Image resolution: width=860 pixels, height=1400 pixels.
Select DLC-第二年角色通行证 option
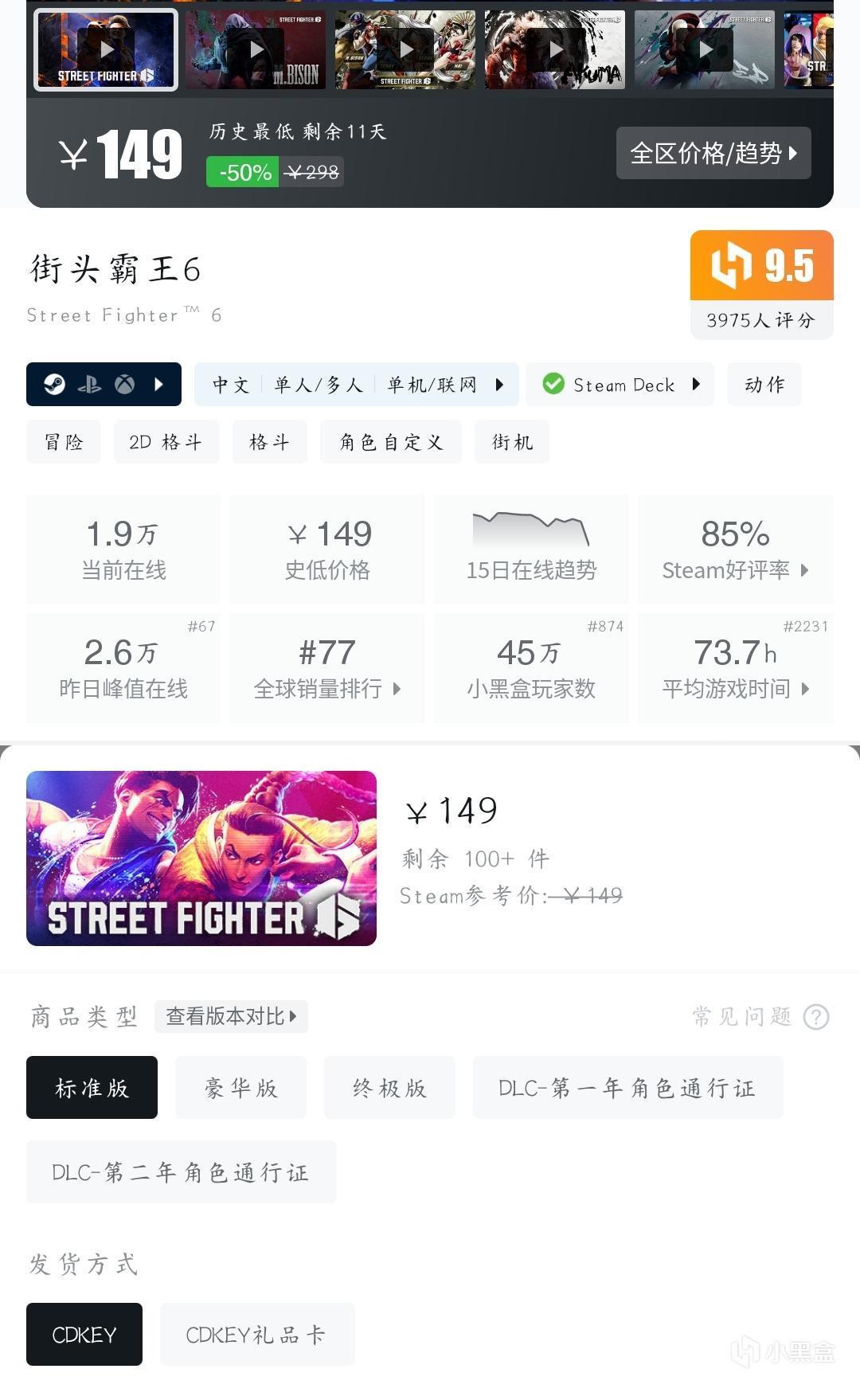pyautogui.click(x=181, y=1171)
